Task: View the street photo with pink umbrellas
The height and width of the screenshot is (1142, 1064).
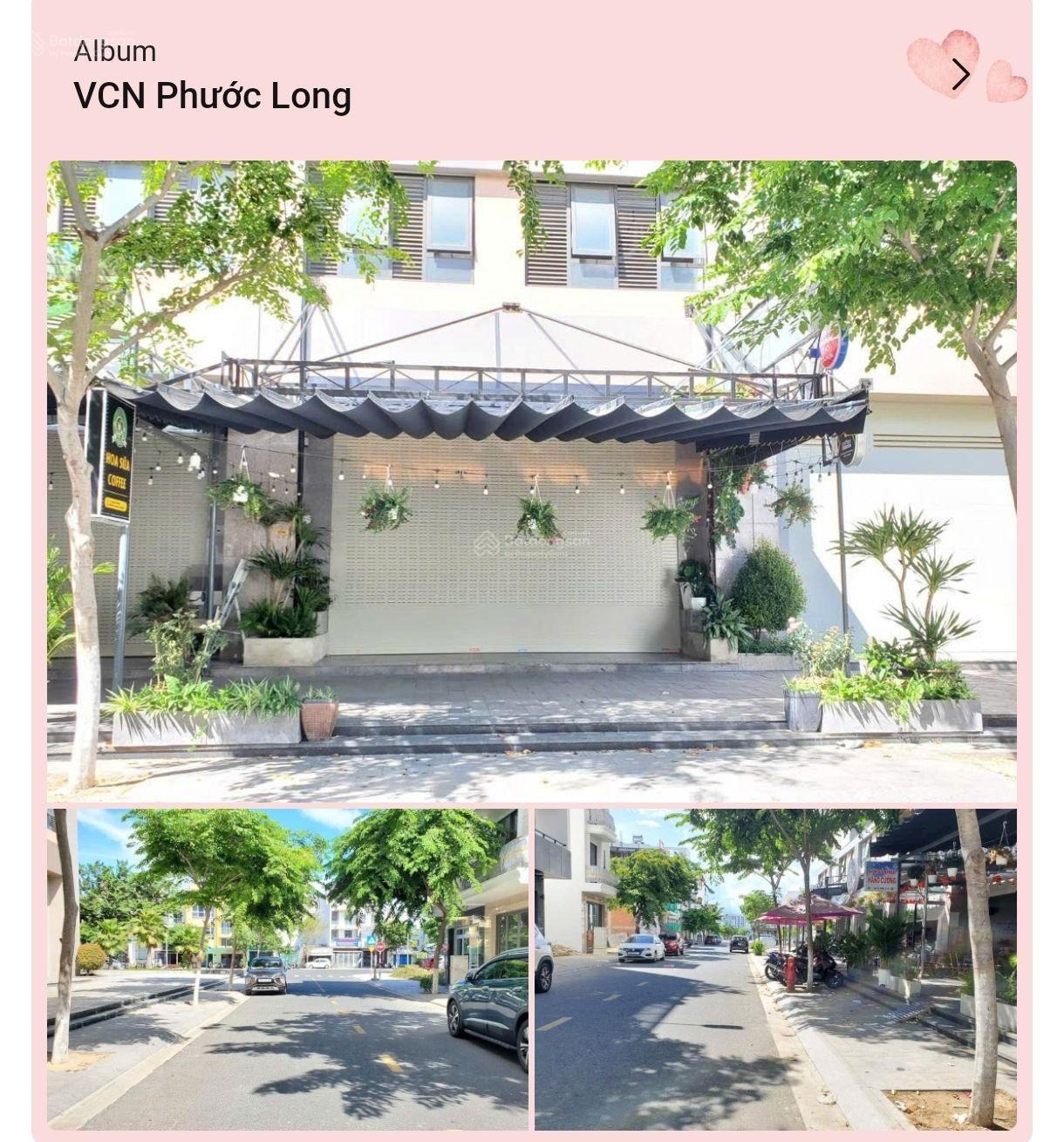Action: tap(775, 968)
